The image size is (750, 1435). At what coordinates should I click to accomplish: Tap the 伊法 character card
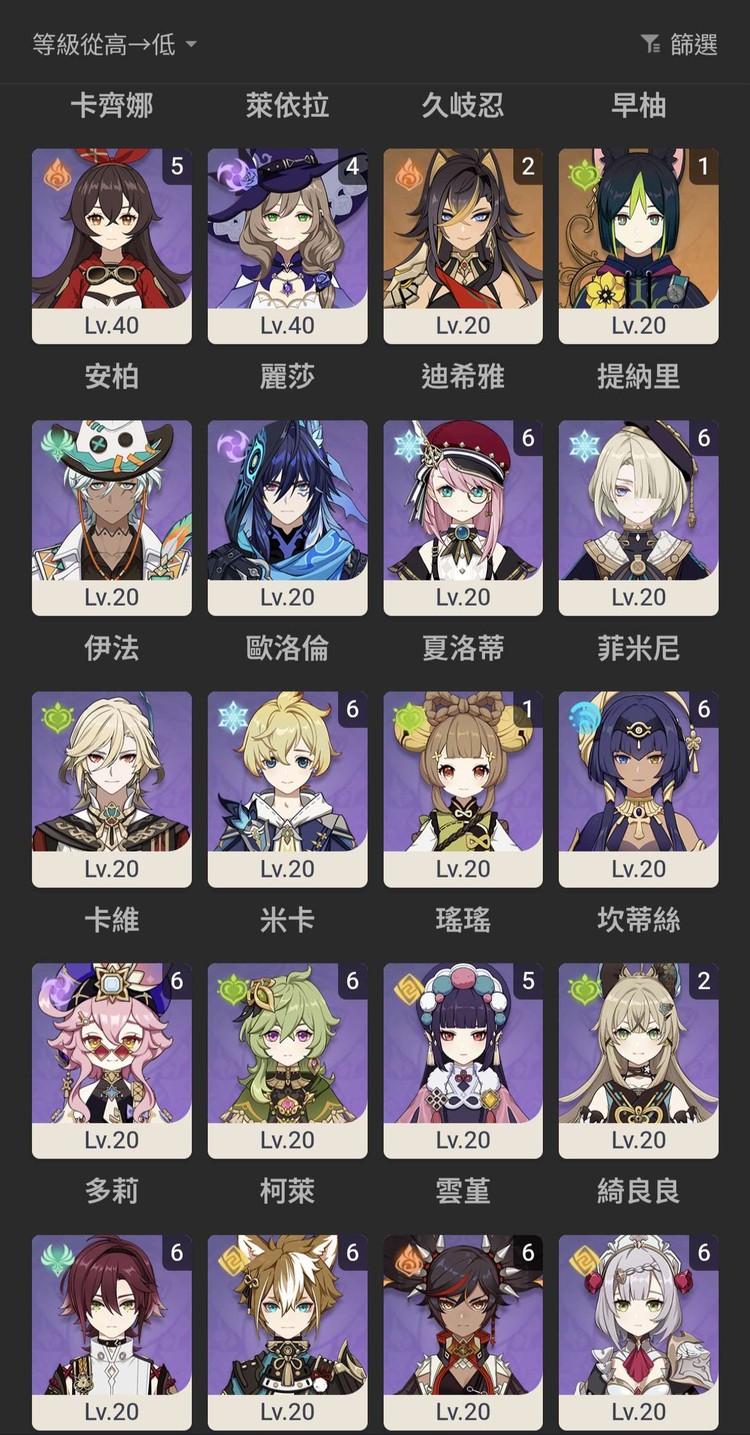coord(112,517)
